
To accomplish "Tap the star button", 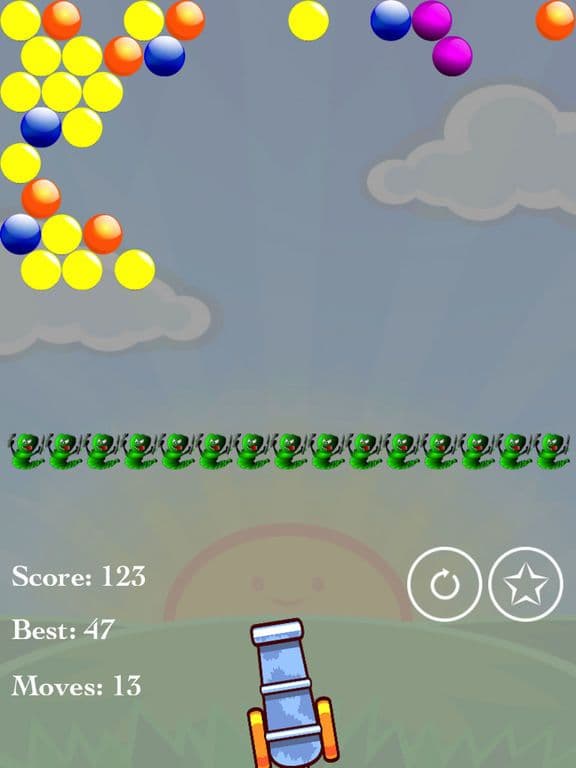I will click(526, 584).
